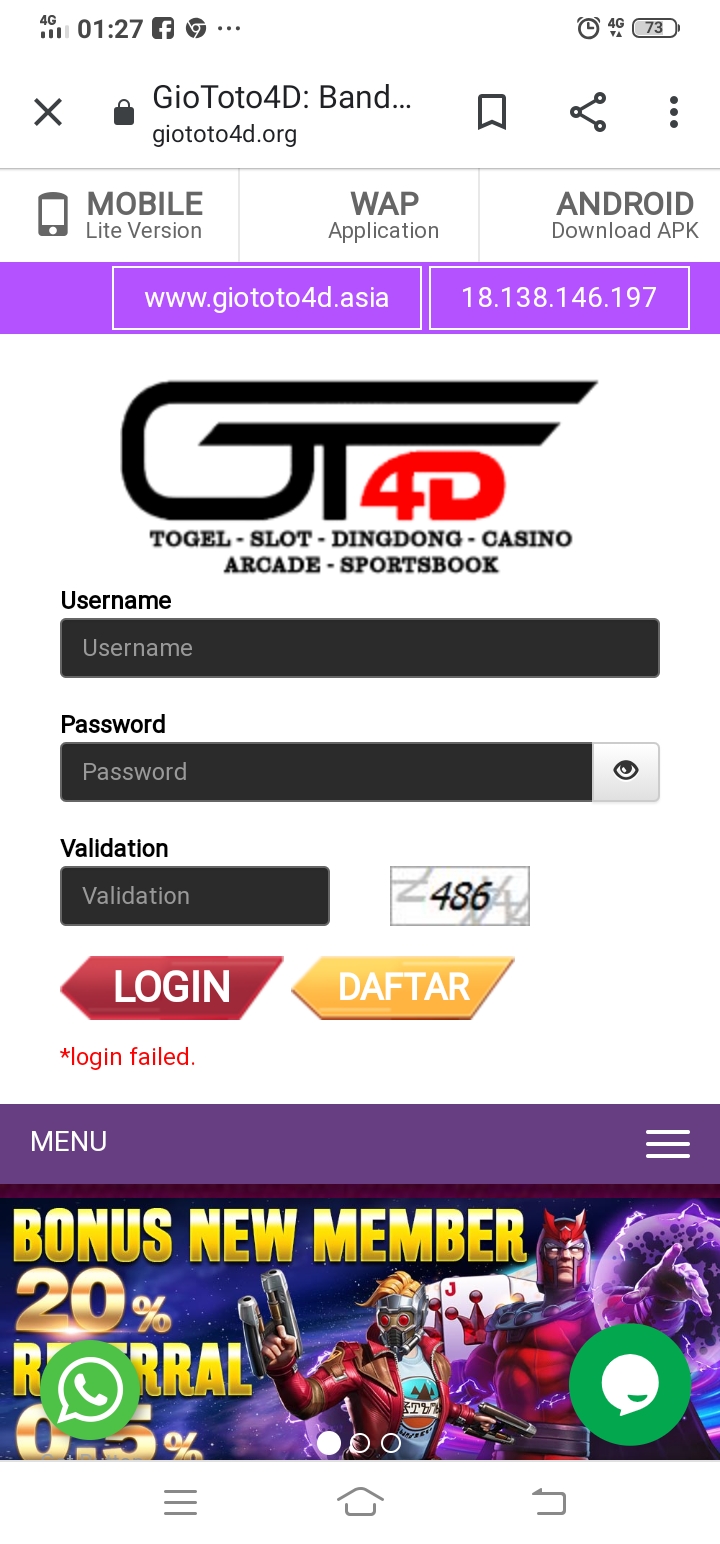The image size is (720, 1544).
Task: Share this page link
Action: (x=588, y=112)
